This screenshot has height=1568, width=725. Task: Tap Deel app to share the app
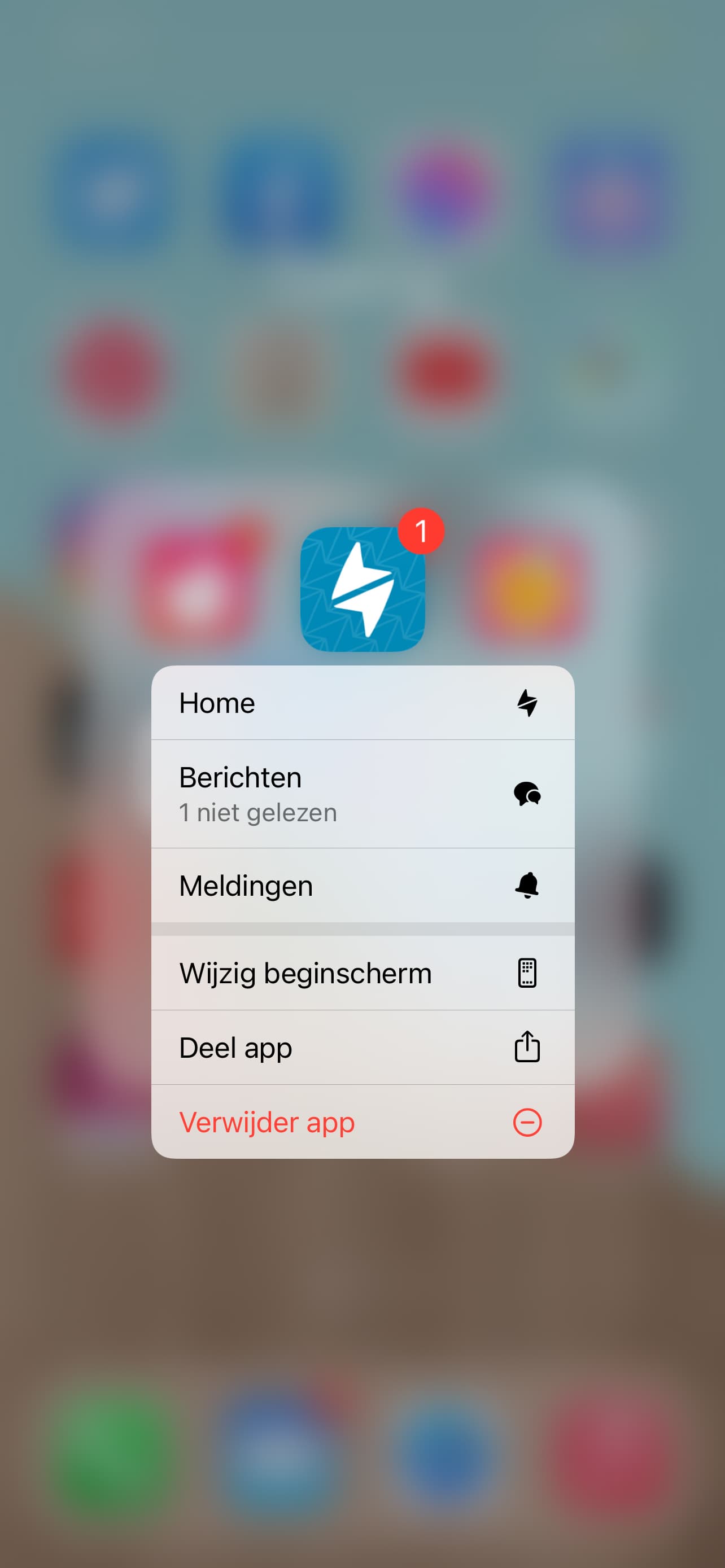click(x=362, y=1048)
